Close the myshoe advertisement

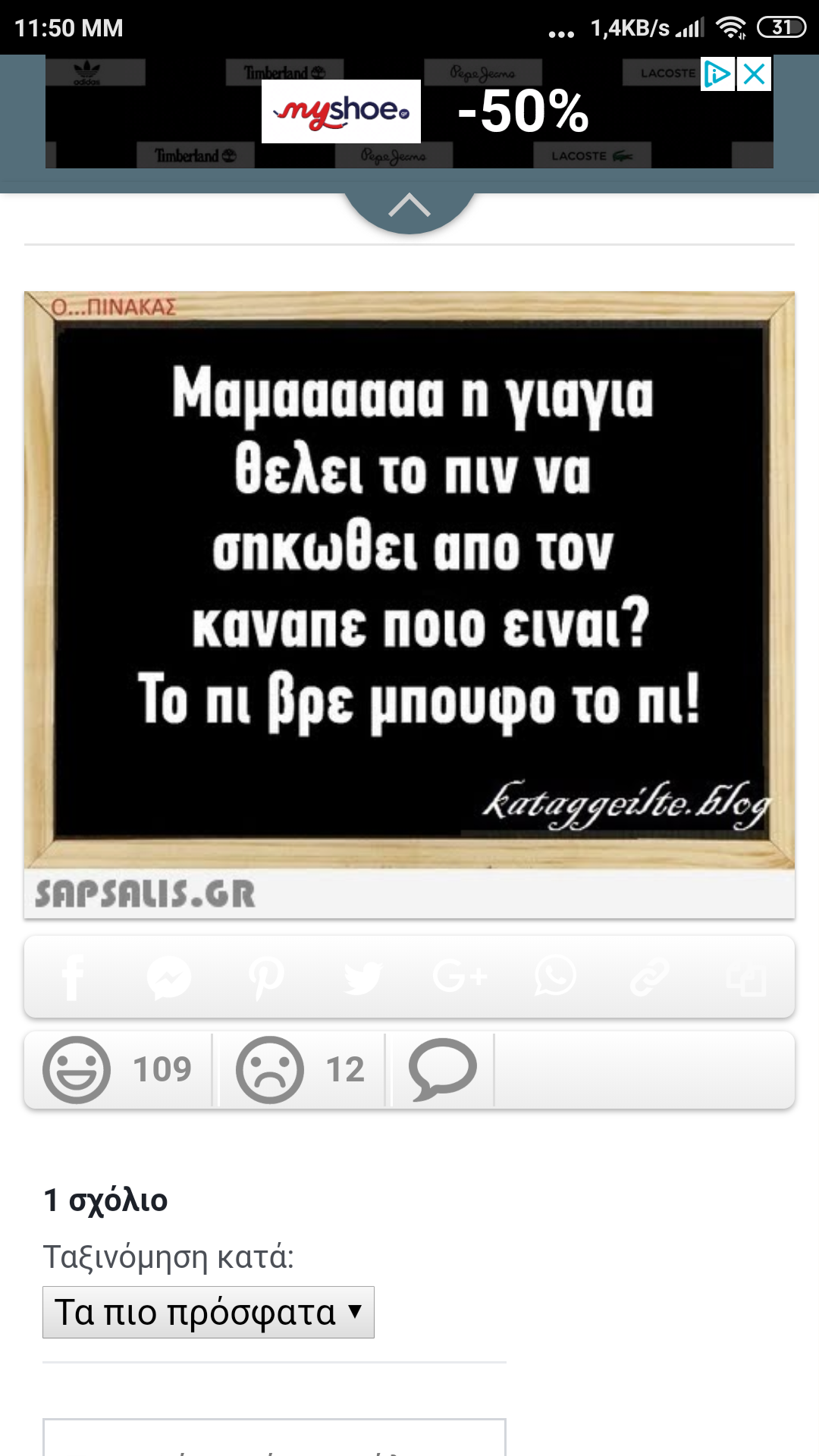(x=755, y=74)
